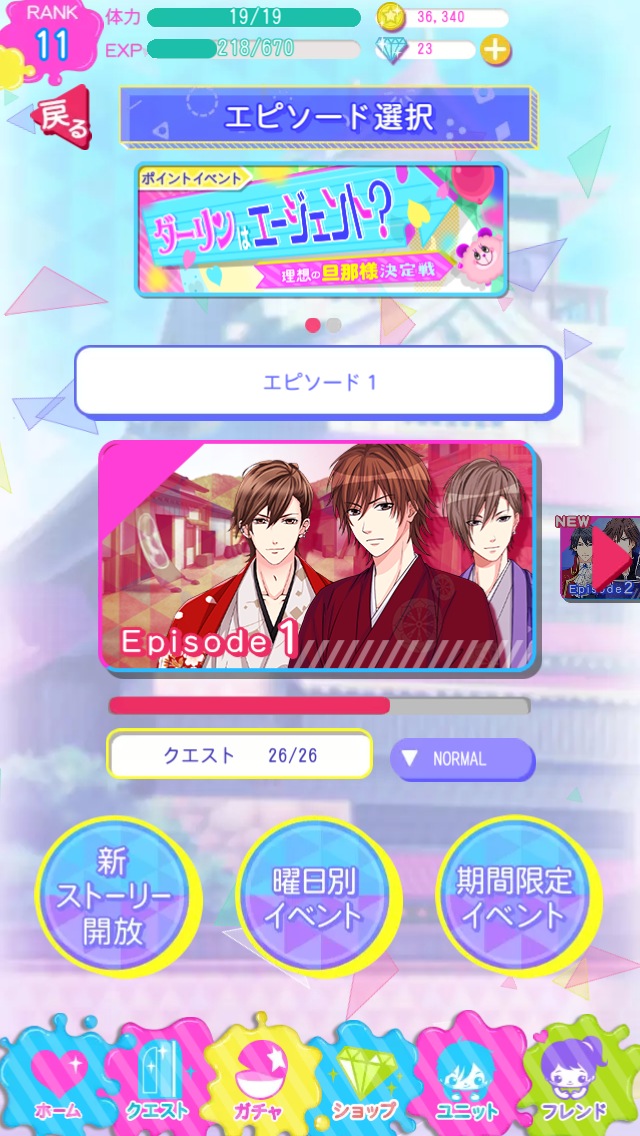Viewport: 640px width, 1136px height.
Task: Switch to the クエスト tab
Action: pyautogui.click(x=157, y=1082)
